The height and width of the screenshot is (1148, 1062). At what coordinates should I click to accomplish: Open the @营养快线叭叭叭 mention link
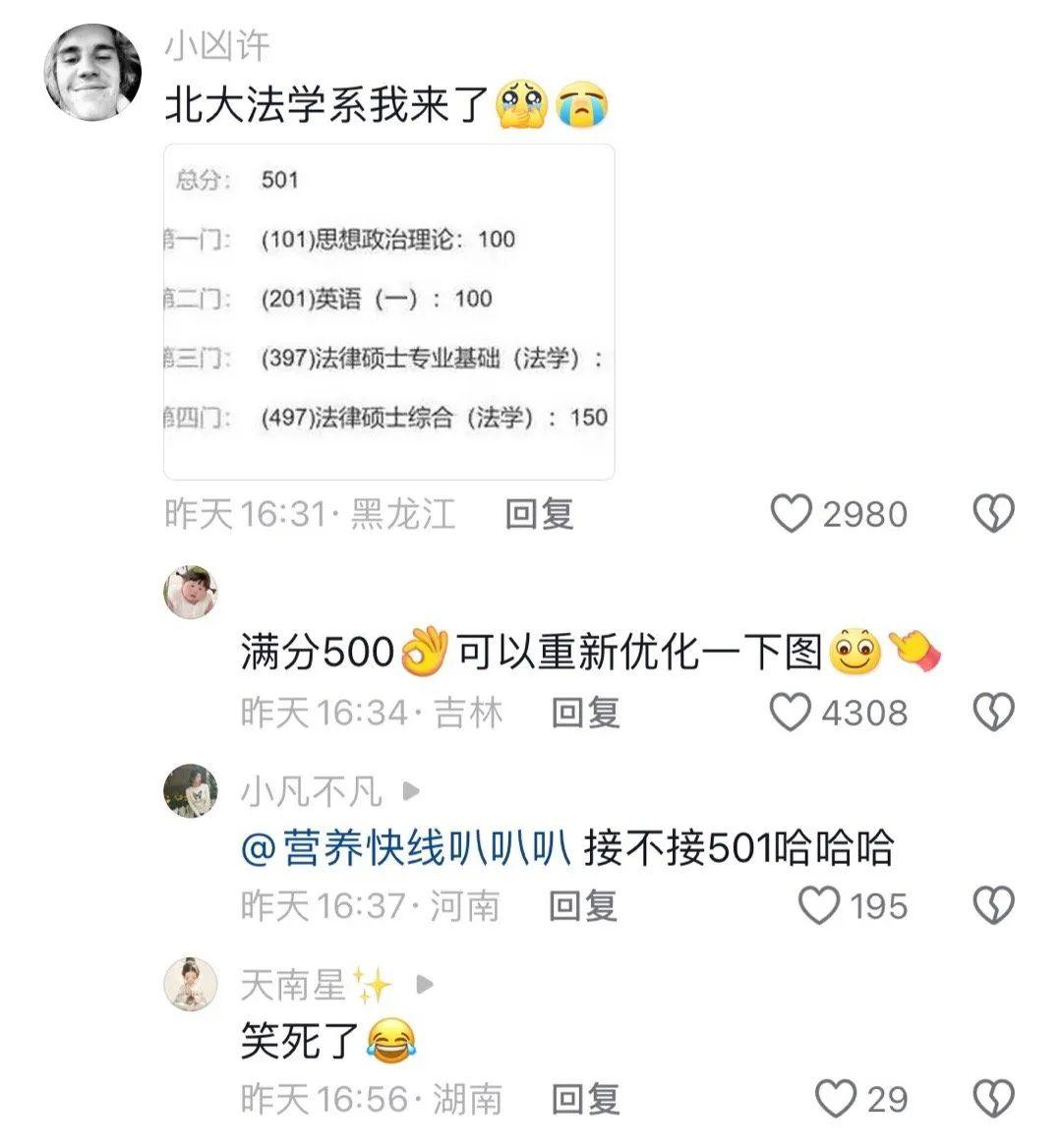[x=406, y=847]
